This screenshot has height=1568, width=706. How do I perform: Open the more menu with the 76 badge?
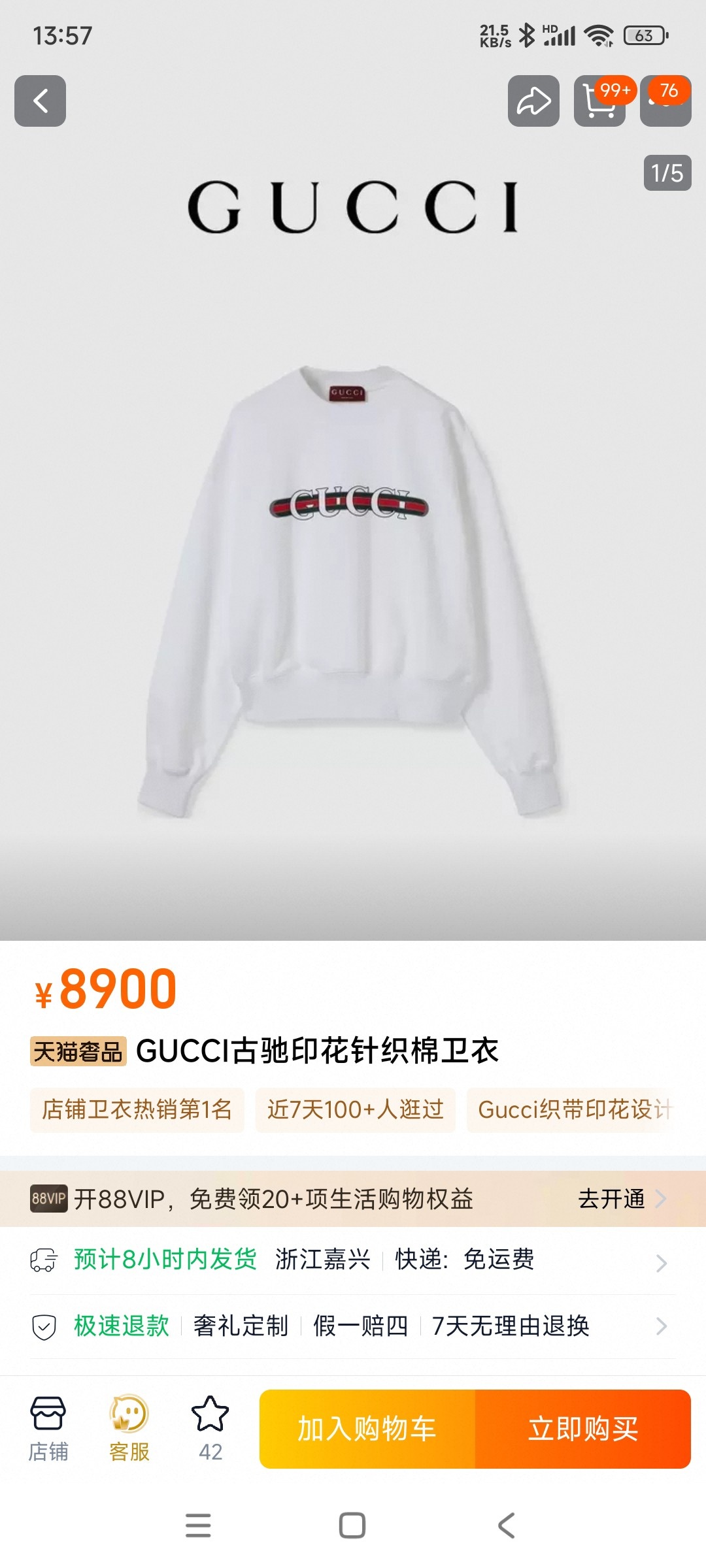click(665, 102)
